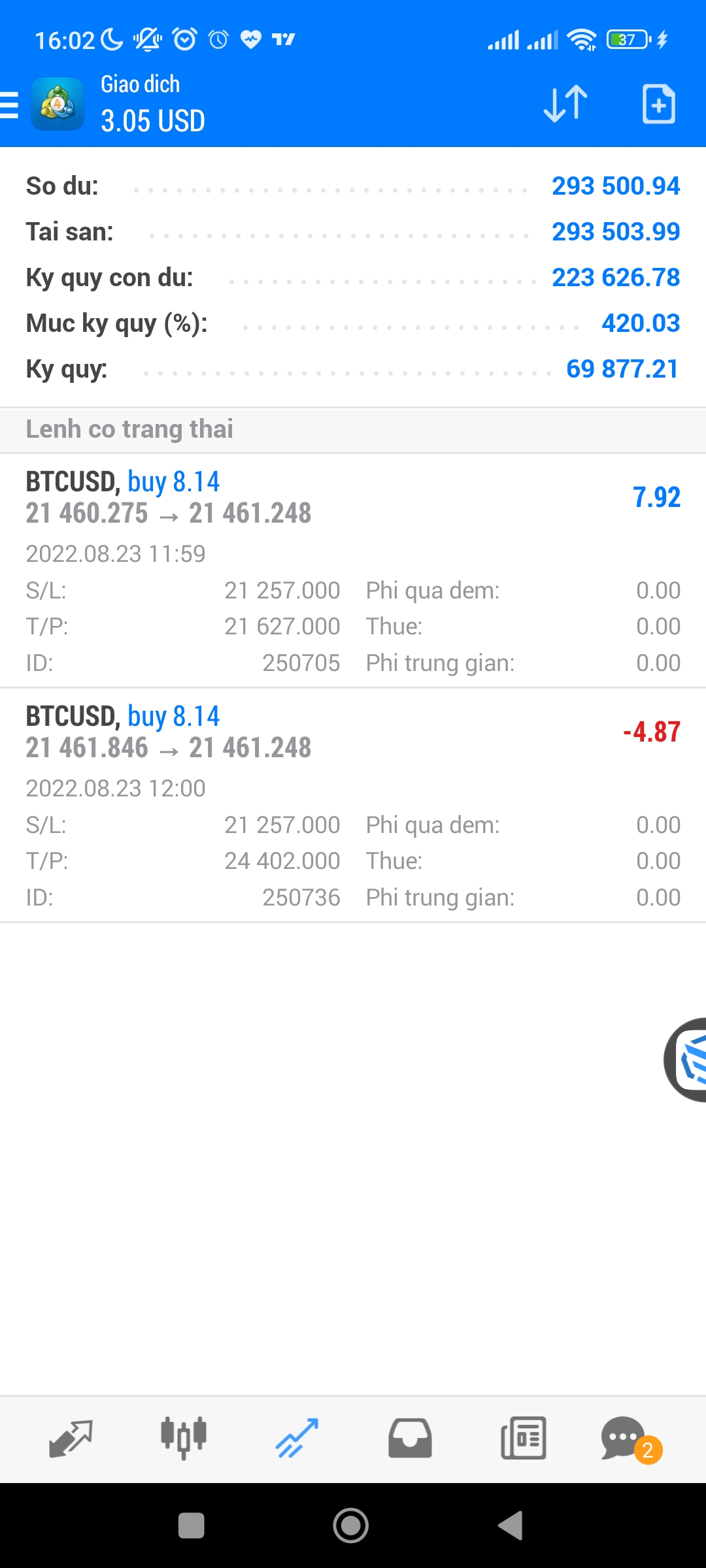Select the Trade tab

tap(297, 1438)
